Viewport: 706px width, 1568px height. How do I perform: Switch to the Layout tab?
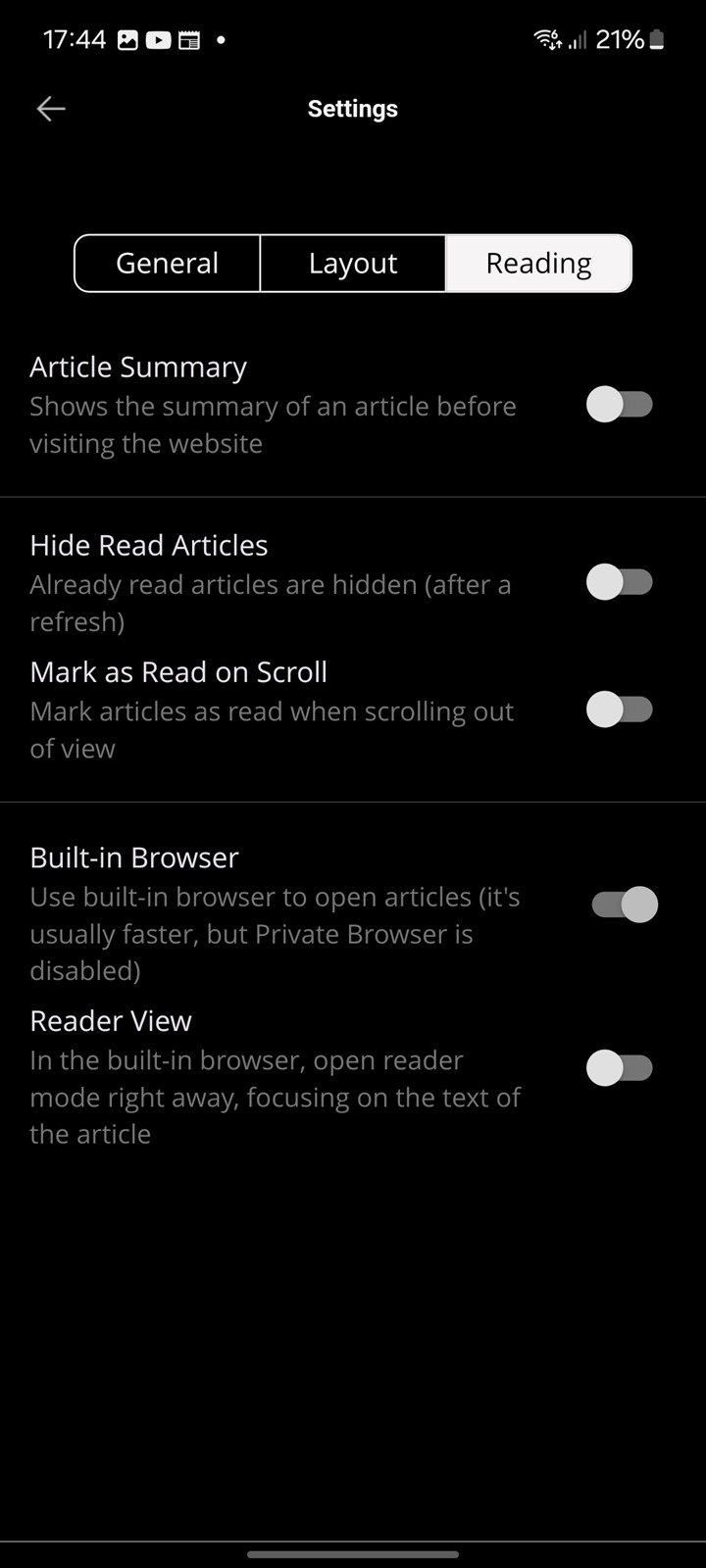coord(353,263)
